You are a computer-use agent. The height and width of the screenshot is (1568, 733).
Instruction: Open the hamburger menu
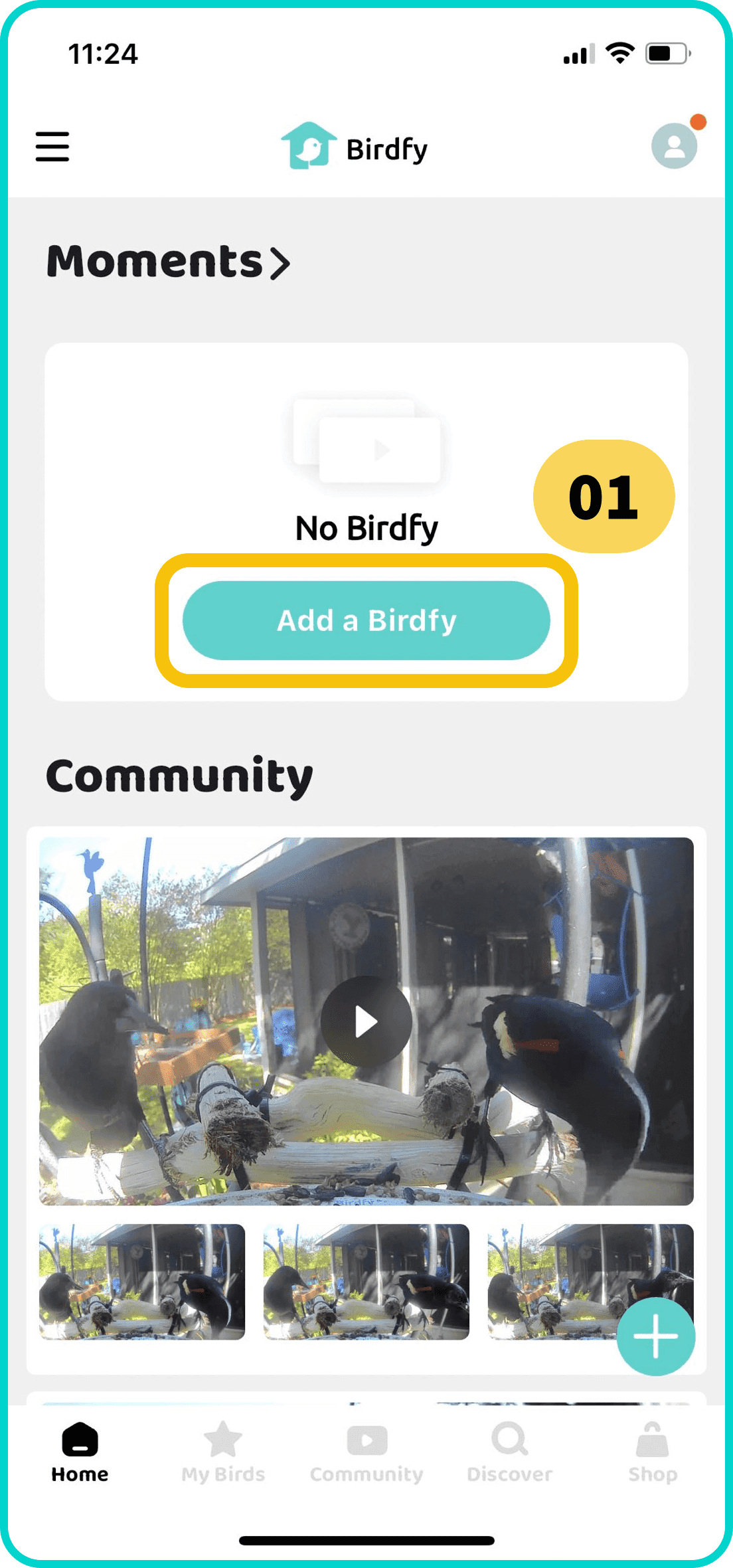click(52, 146)
